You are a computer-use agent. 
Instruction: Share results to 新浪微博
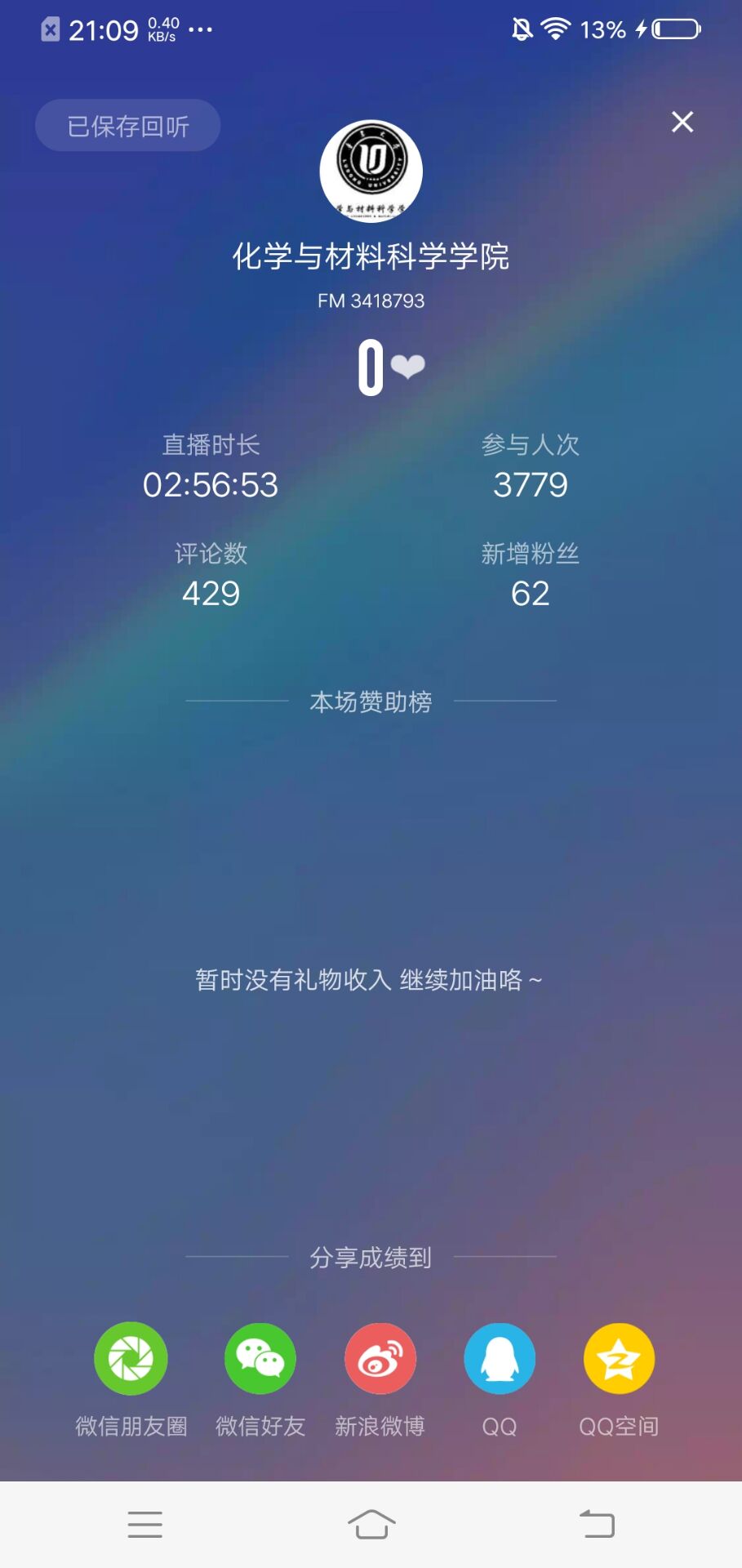pyautogui.click(x=380, y=1359)
